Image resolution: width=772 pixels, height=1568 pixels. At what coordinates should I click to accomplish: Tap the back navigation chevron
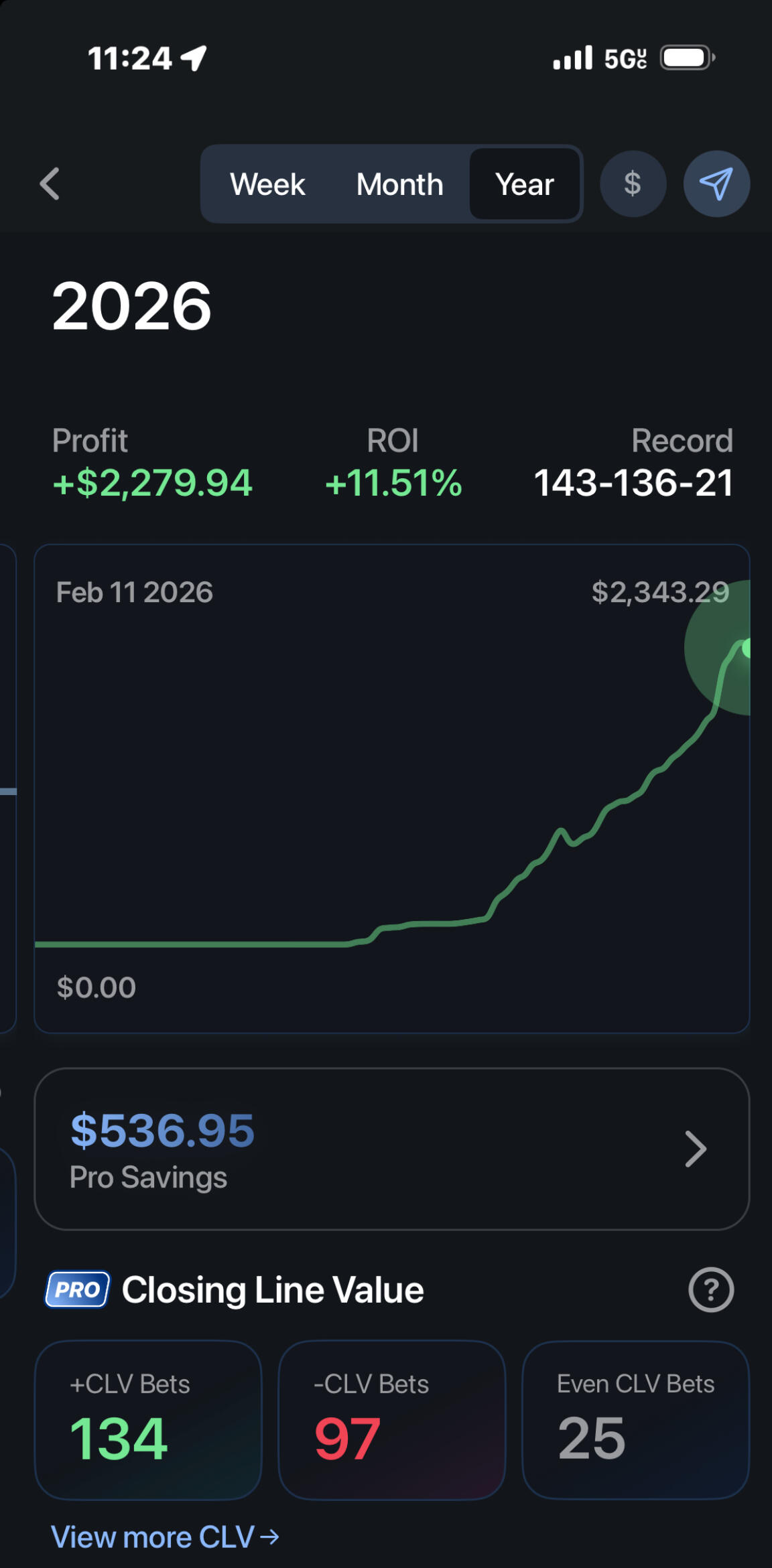pos(50,184)
